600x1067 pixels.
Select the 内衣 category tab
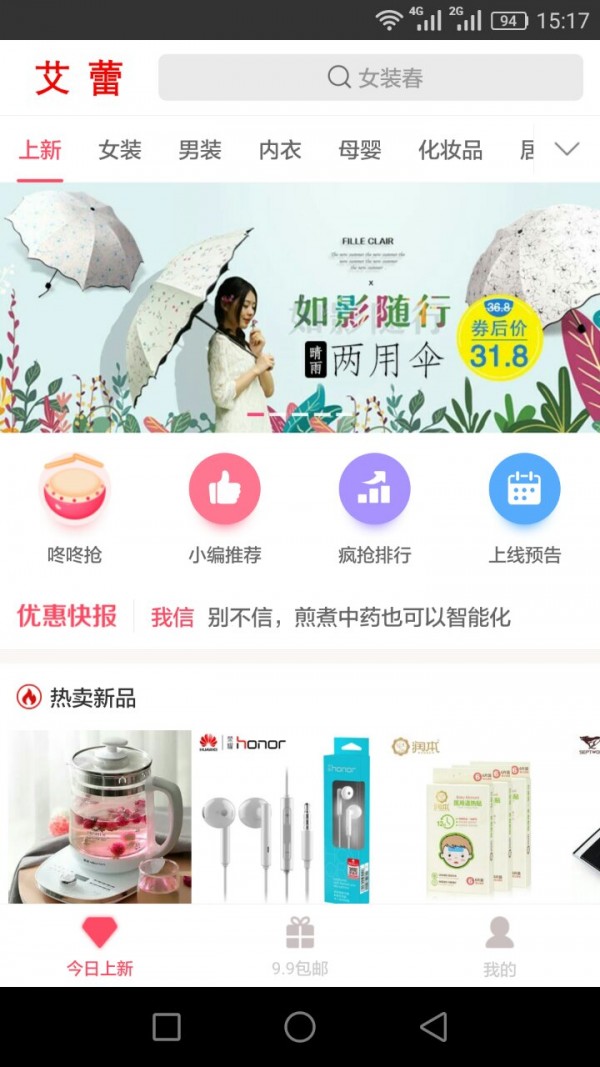pos(280,151)
